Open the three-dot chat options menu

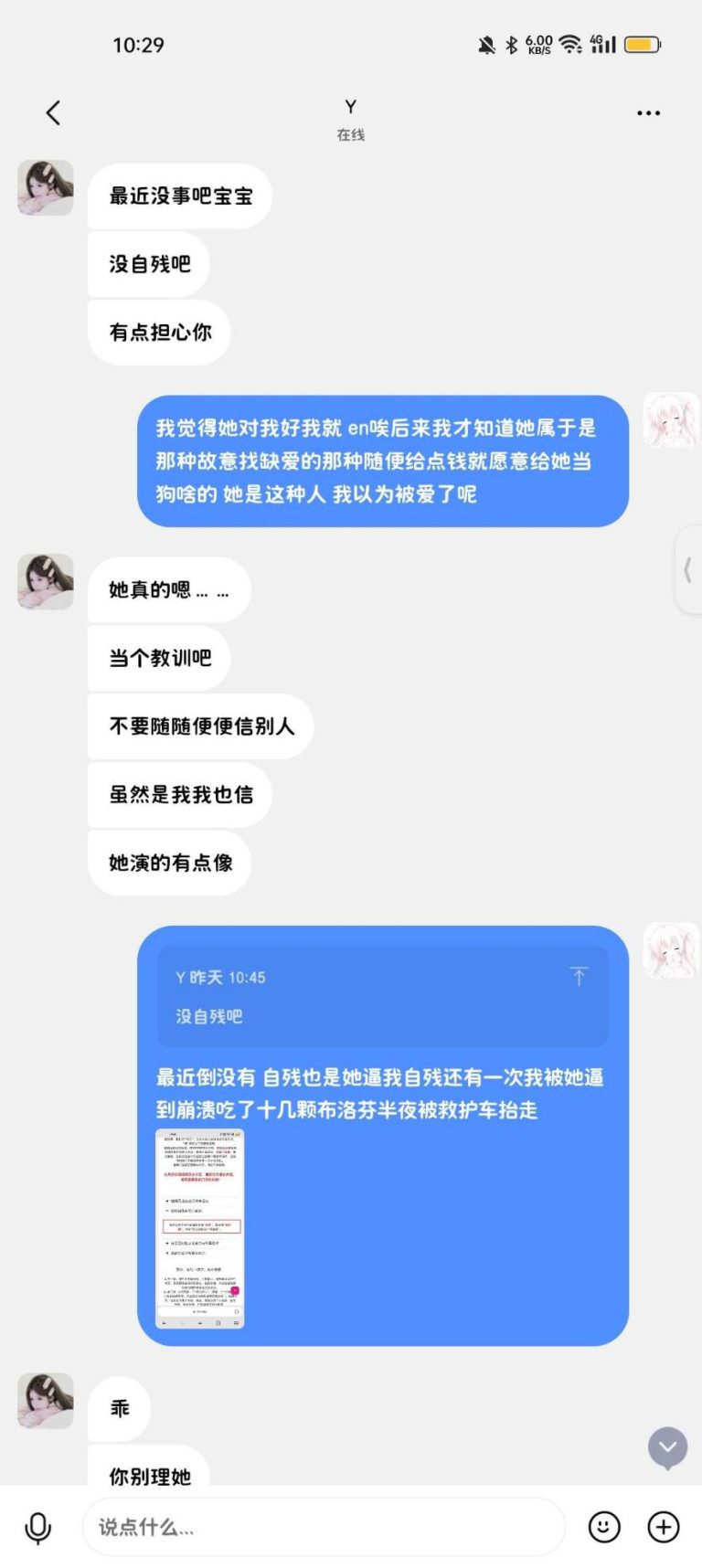[648, 113]
